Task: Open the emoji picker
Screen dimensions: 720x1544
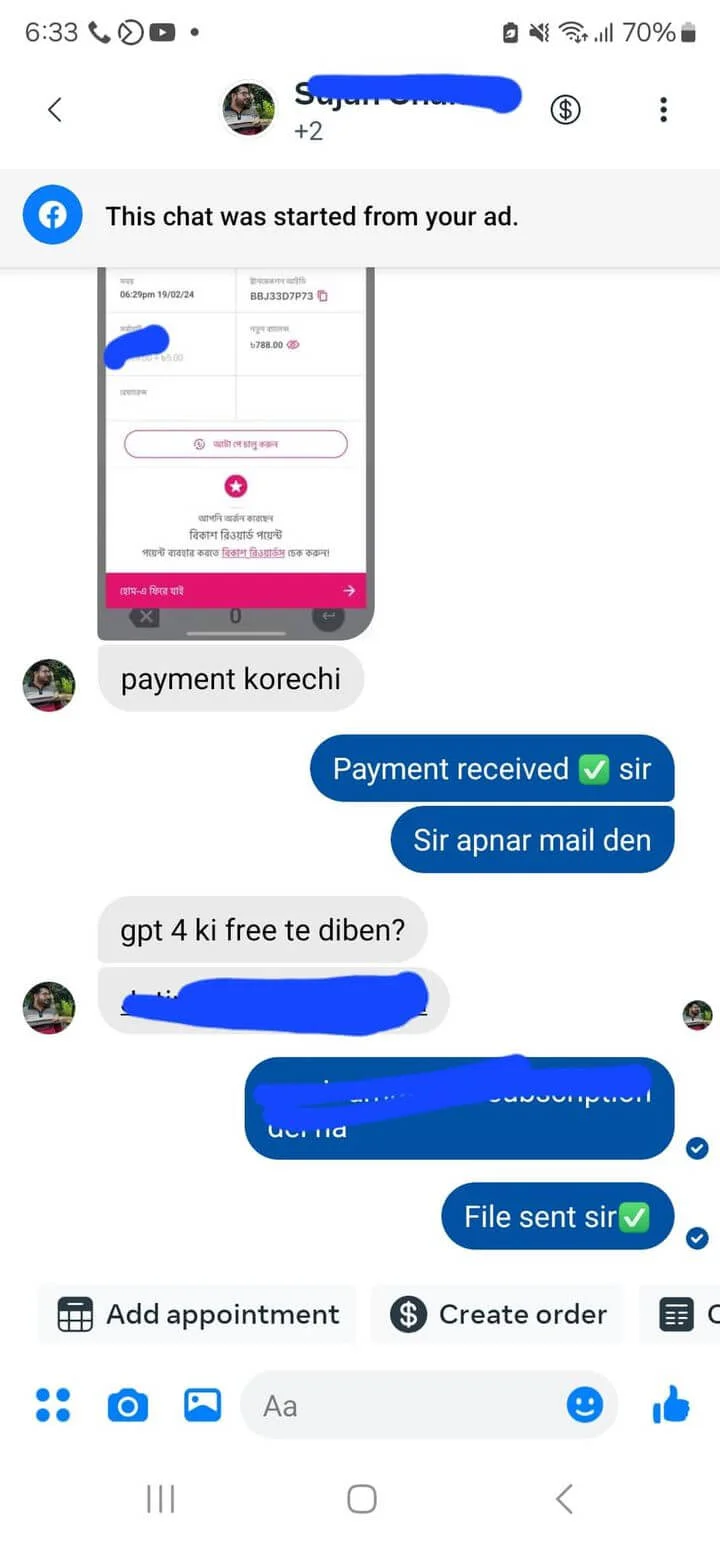Action: (585, 1405)
